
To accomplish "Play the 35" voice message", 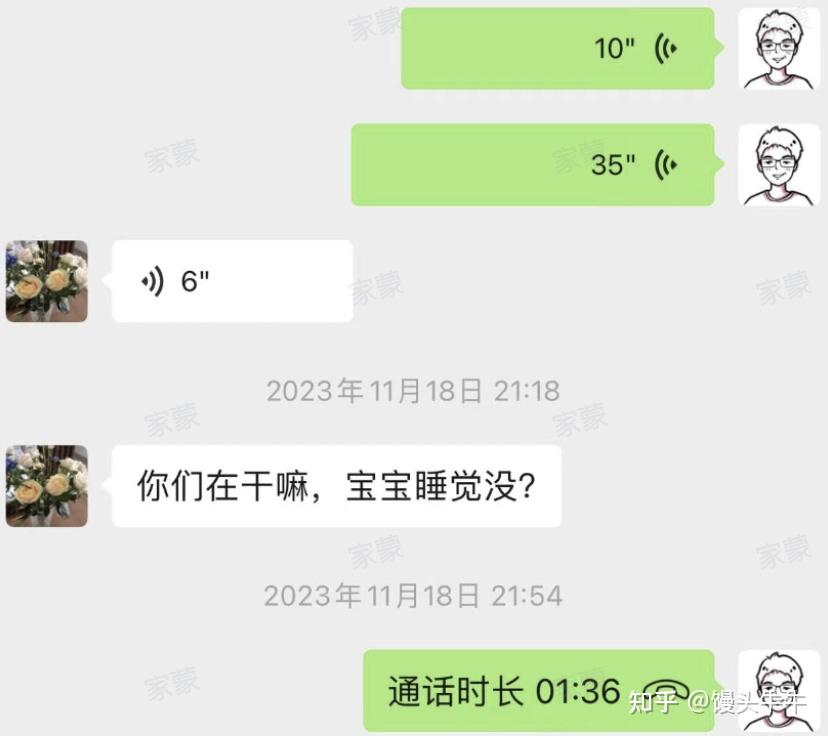I will (x=532, y=165).
